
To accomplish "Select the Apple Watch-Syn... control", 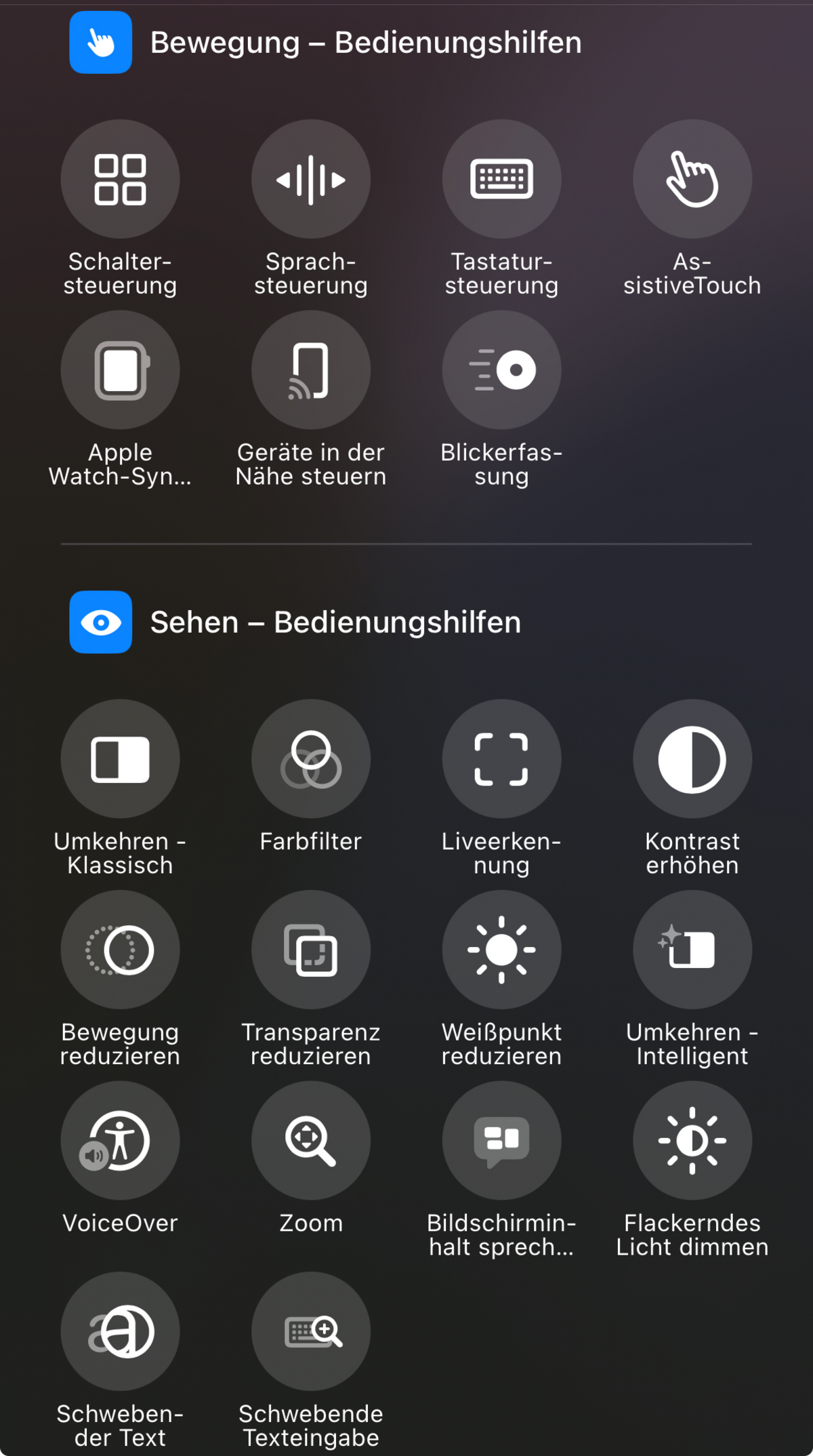I will (120, 370).
